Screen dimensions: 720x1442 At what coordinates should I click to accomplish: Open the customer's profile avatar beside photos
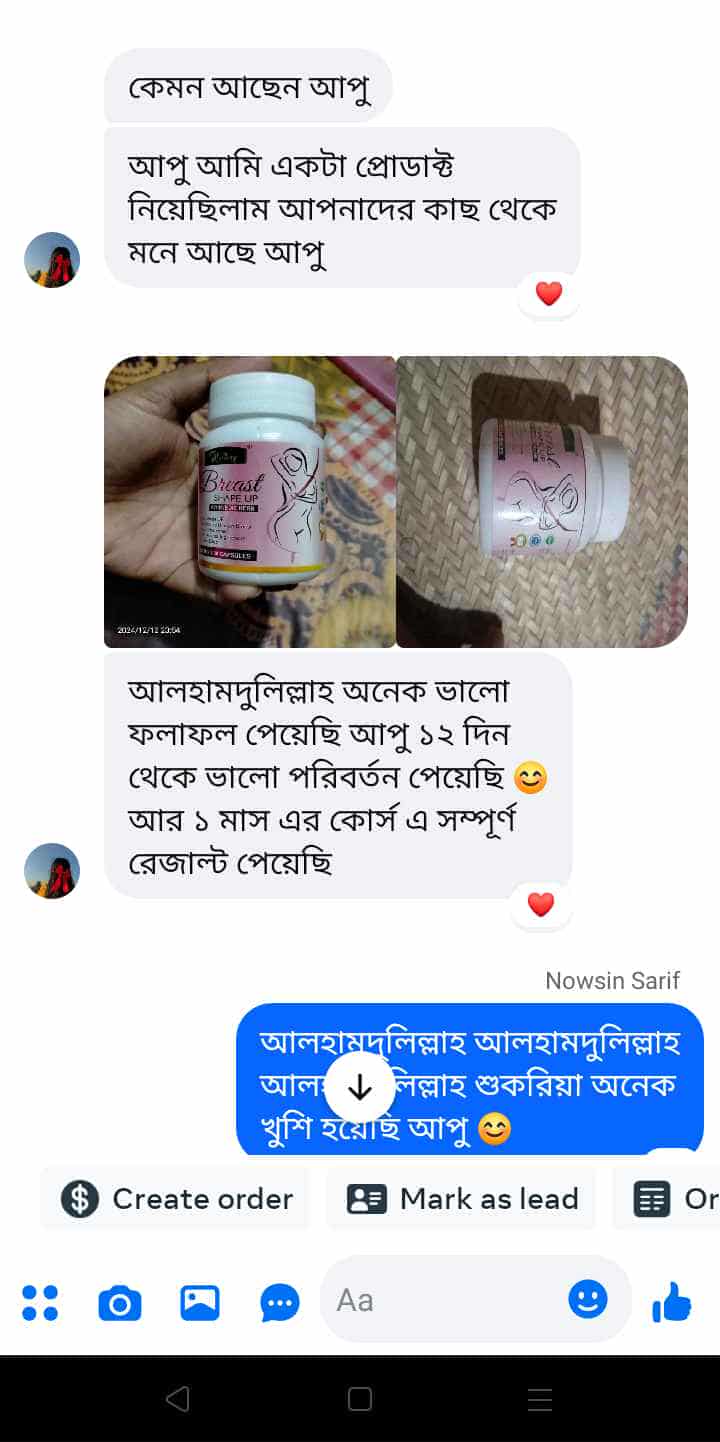pos(52,870)
